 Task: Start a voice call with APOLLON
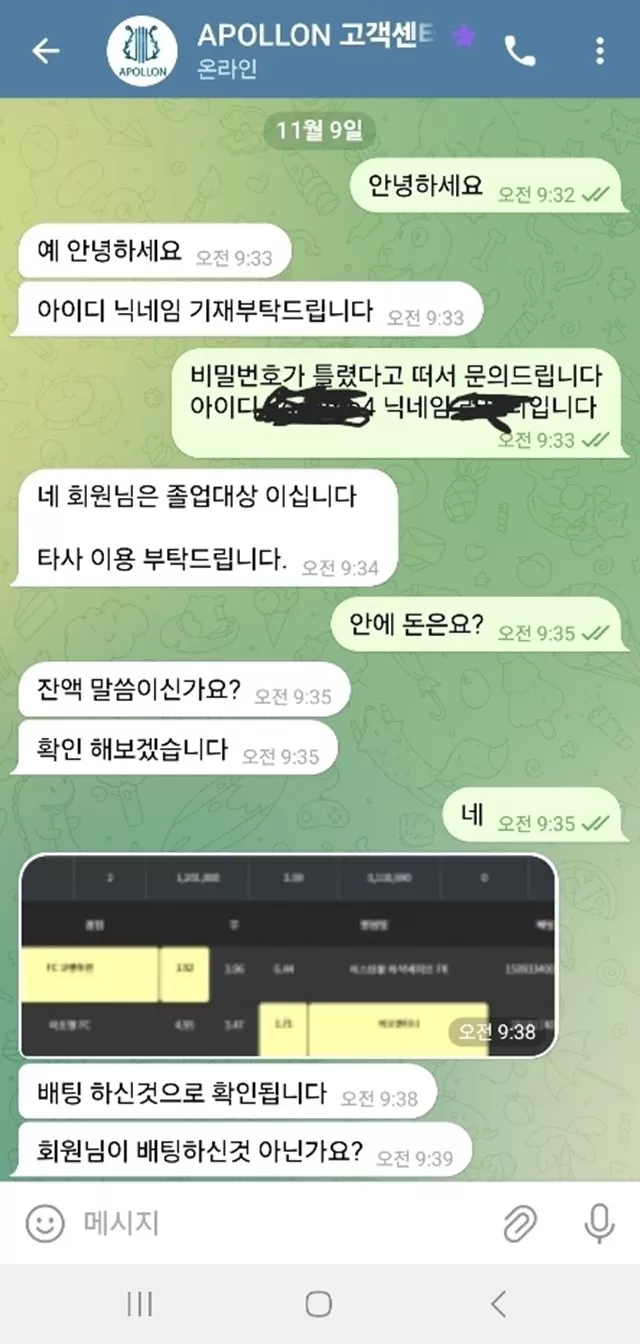(520, 51)
